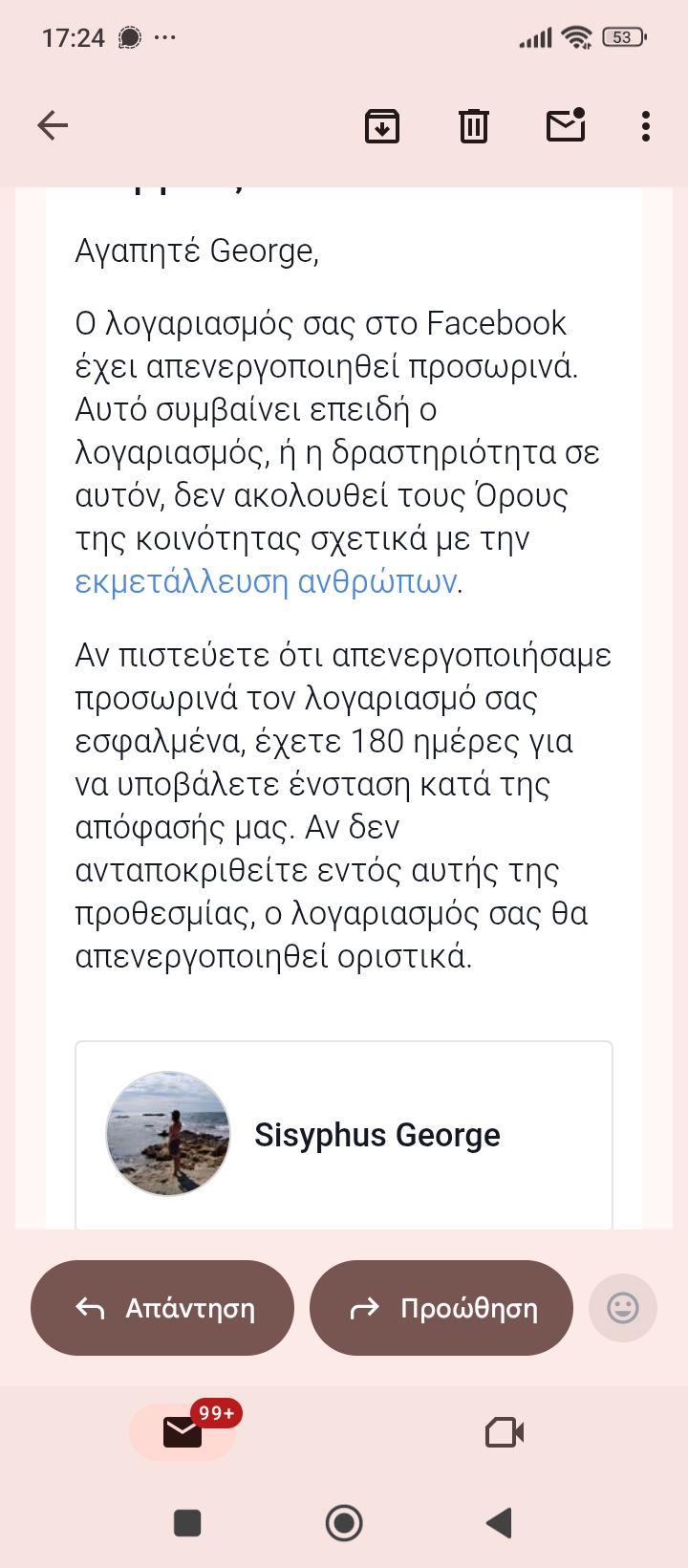Go back to the inbox
Screen dimensions: 688x1568
(x=53, y=125)
